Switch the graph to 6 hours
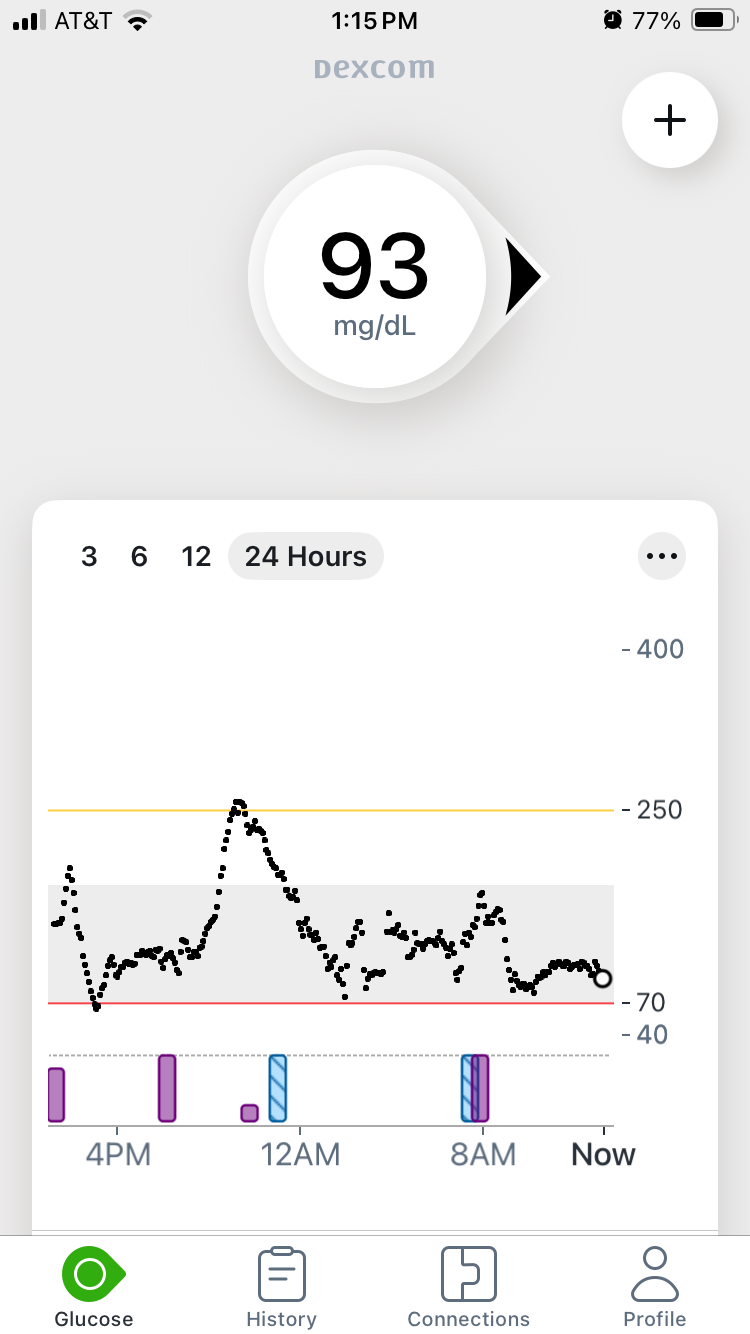 (139, 557)
